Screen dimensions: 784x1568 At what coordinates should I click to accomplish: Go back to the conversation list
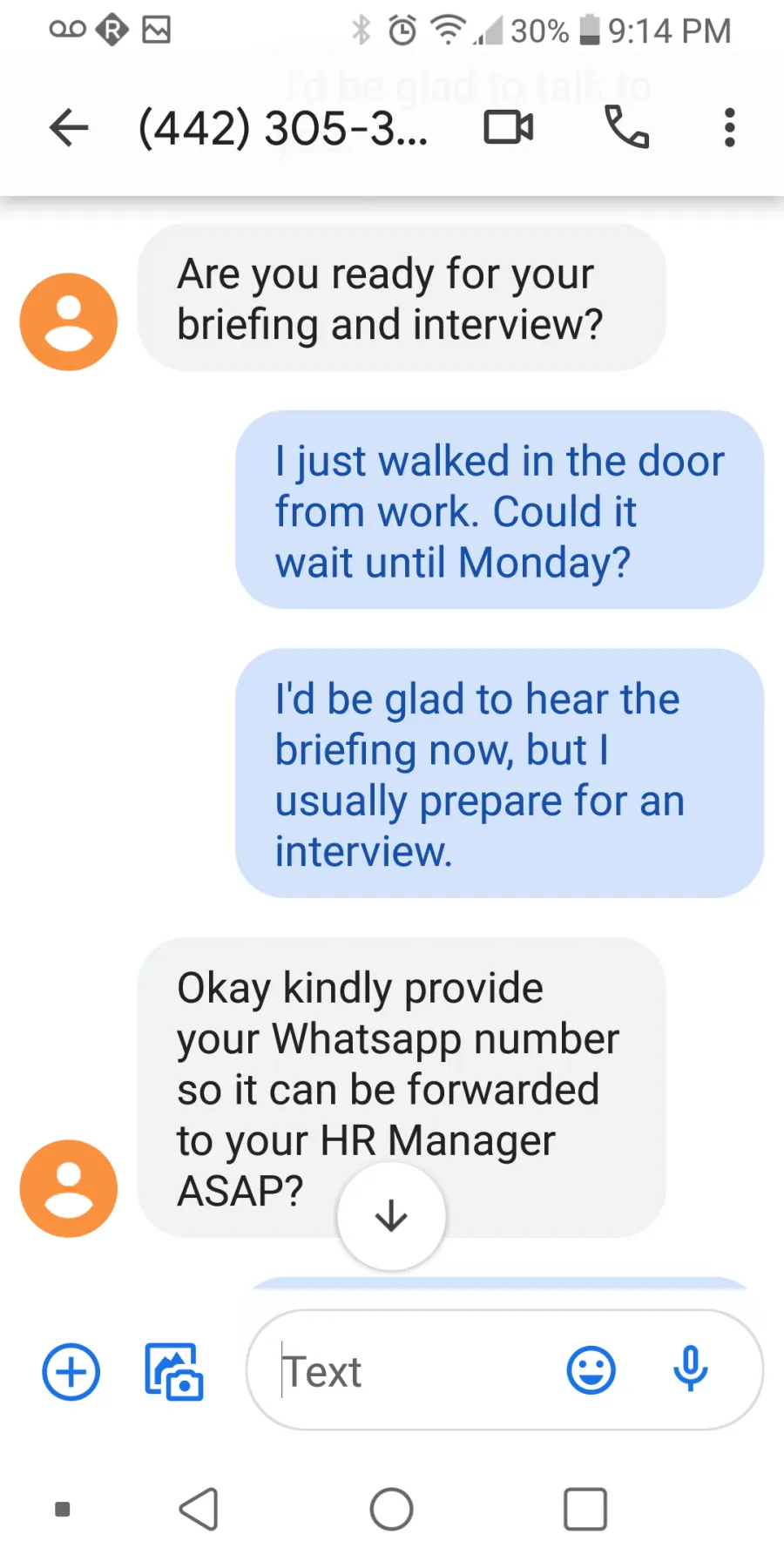[69, 128]
